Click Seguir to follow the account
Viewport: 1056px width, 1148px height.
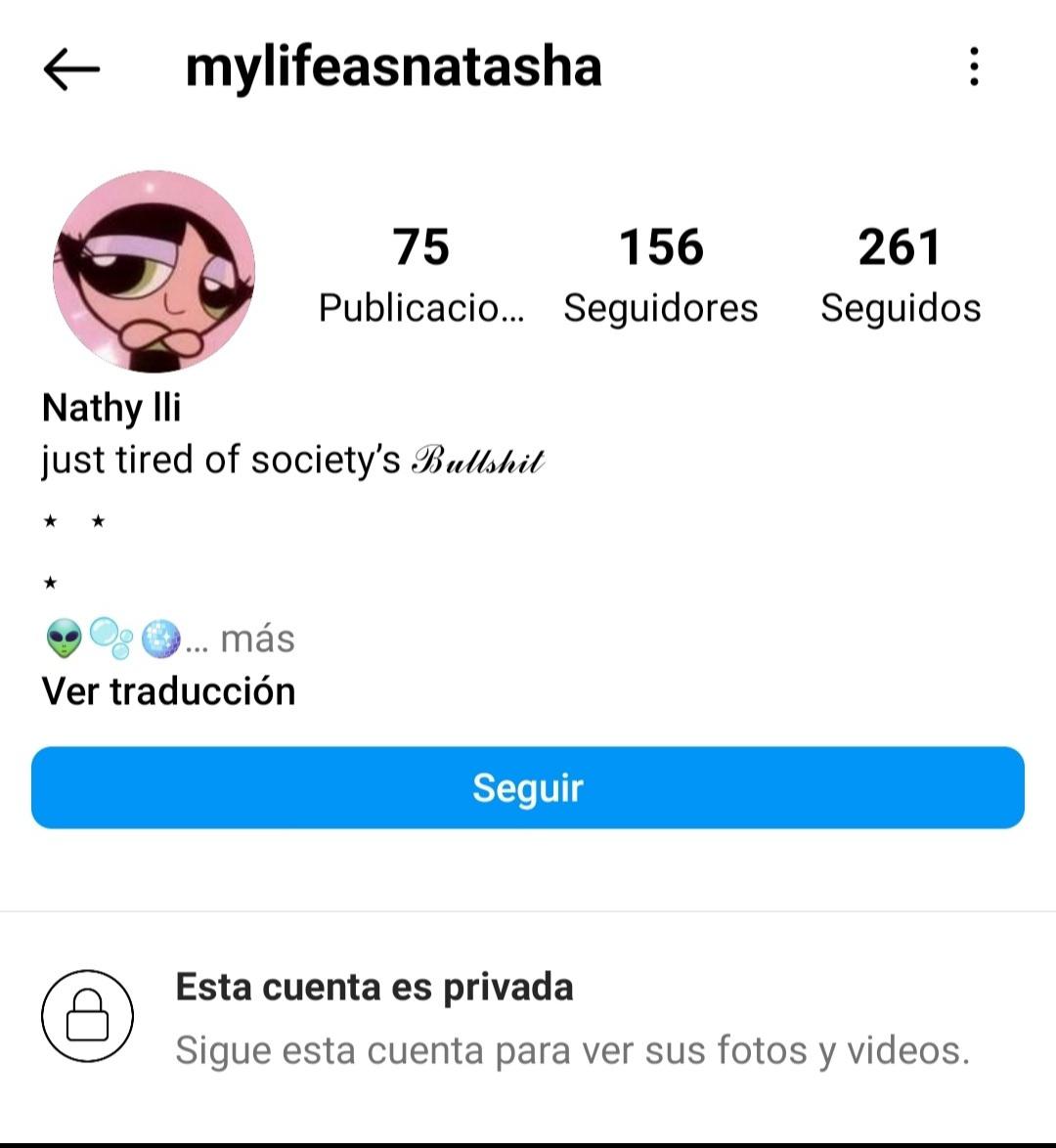pos(528,788)
